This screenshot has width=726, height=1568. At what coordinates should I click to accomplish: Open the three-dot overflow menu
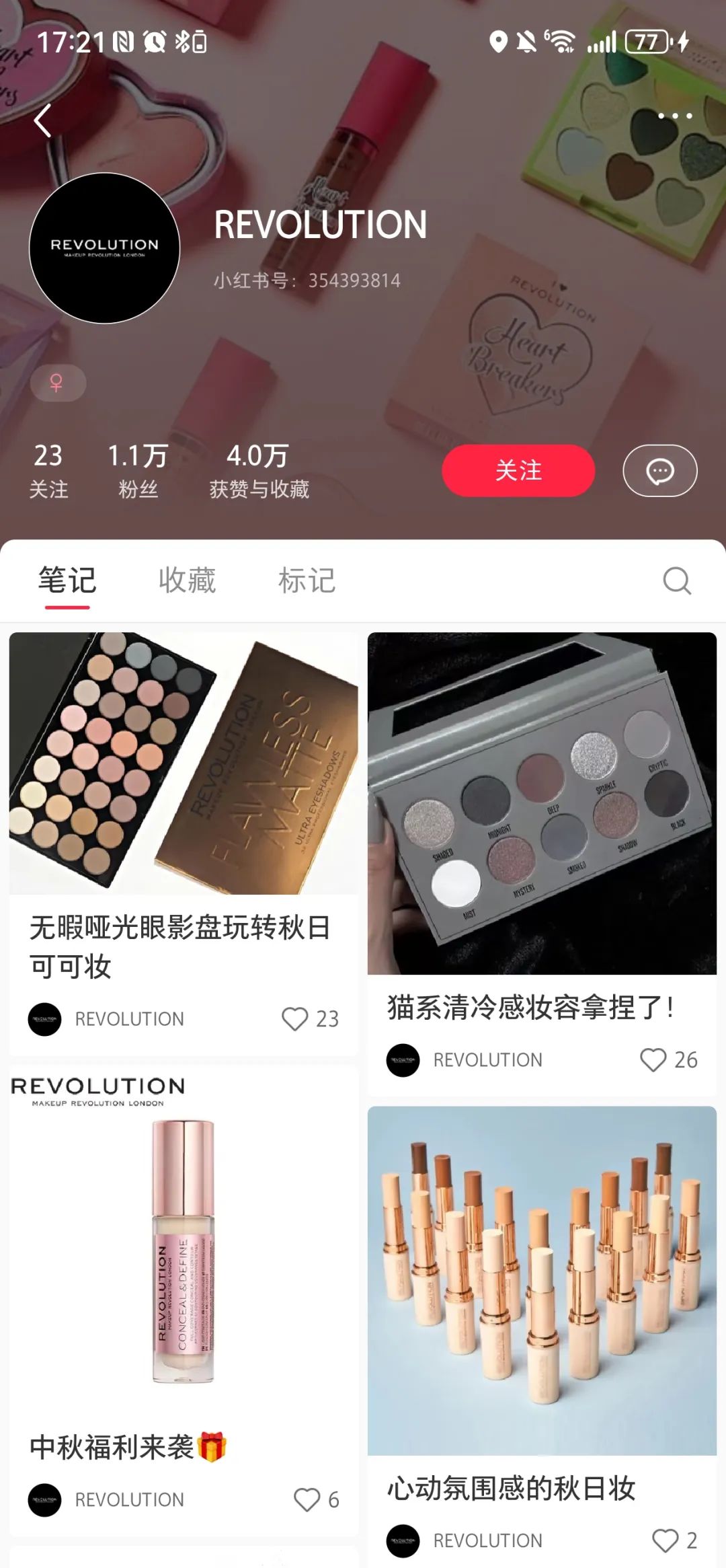click(674, 116)
